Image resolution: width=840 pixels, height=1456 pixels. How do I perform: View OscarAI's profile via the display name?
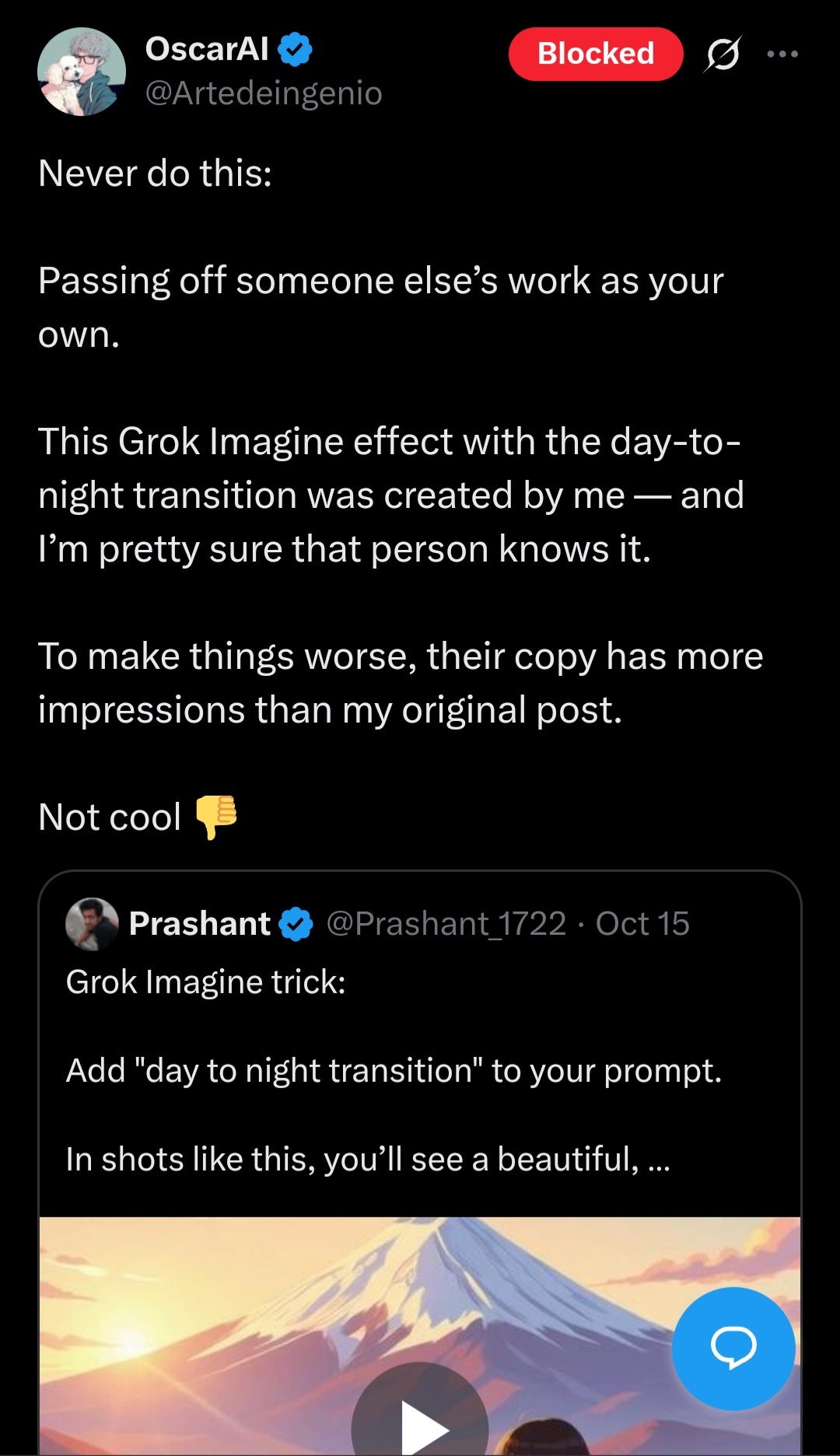(207, 49)
